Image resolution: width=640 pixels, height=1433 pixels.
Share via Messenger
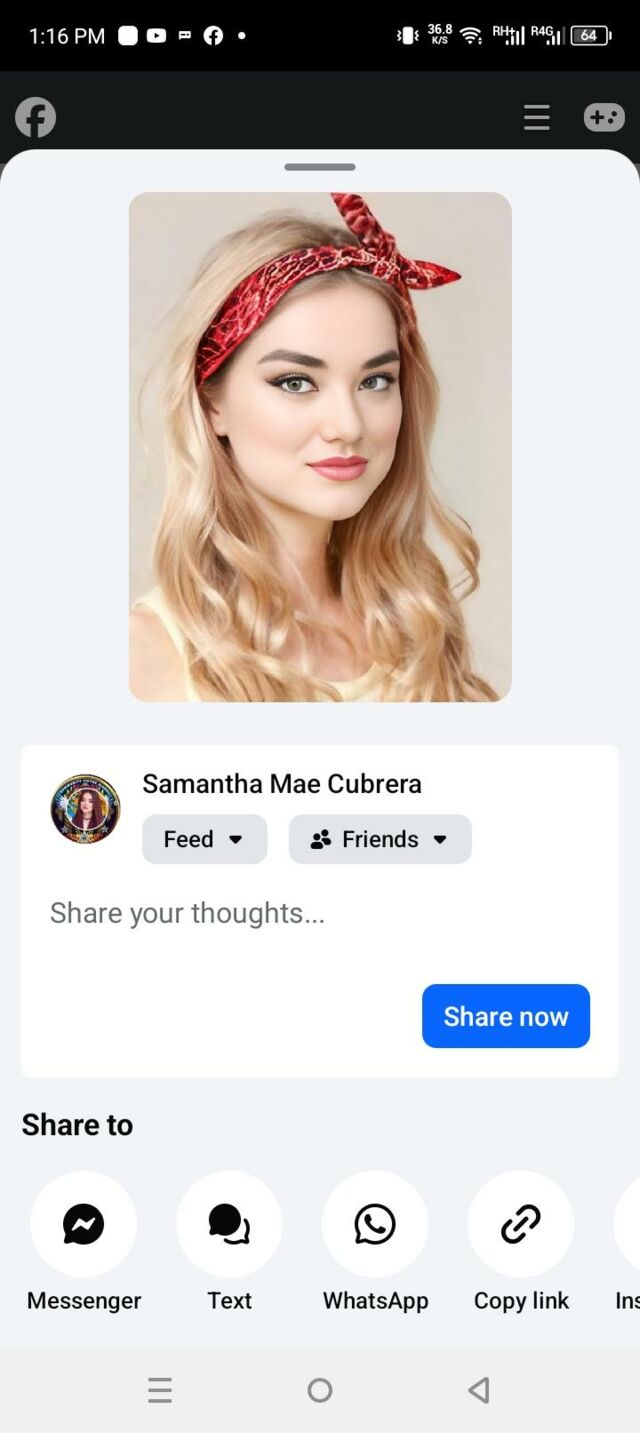tap(83, 1224)
